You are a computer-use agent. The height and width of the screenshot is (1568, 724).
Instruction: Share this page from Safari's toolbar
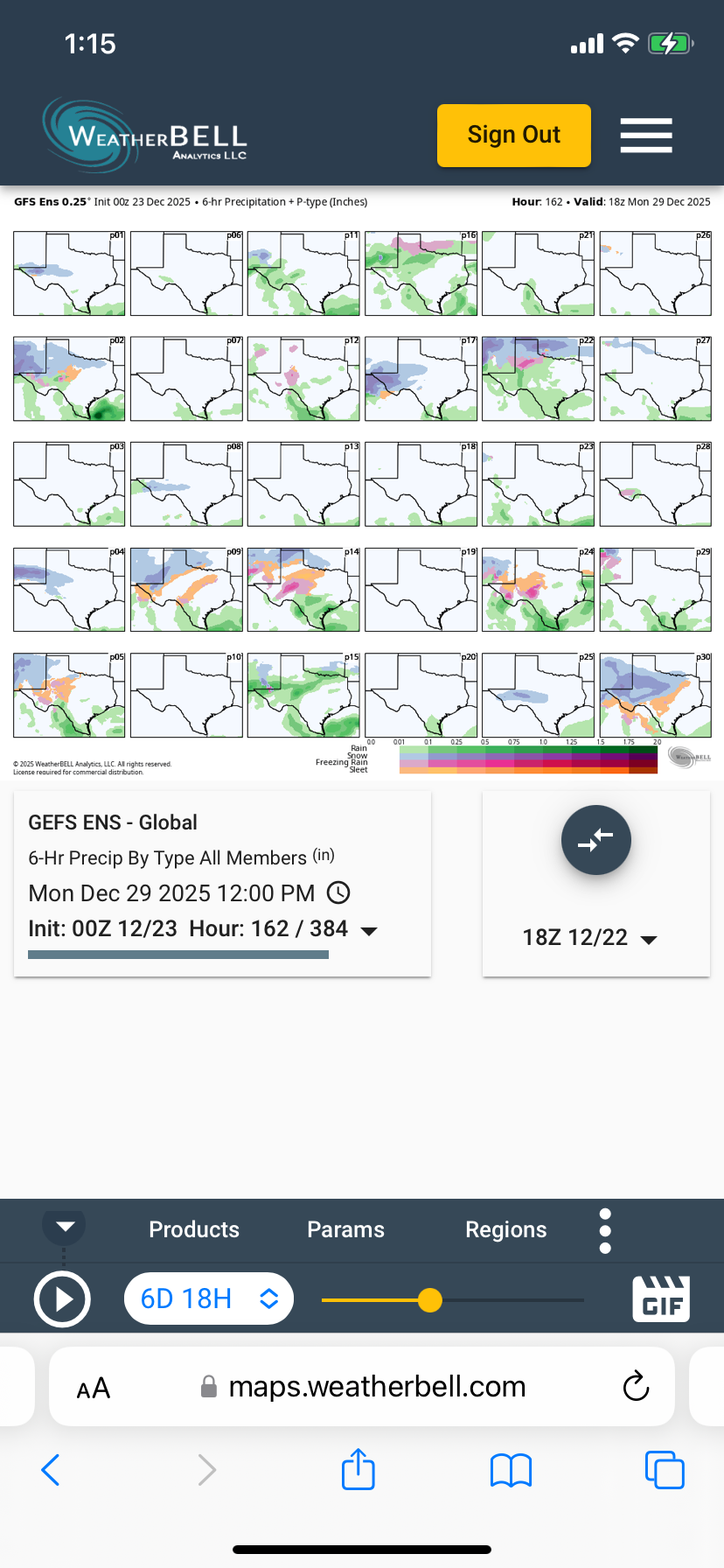[x=358, y=1469]
